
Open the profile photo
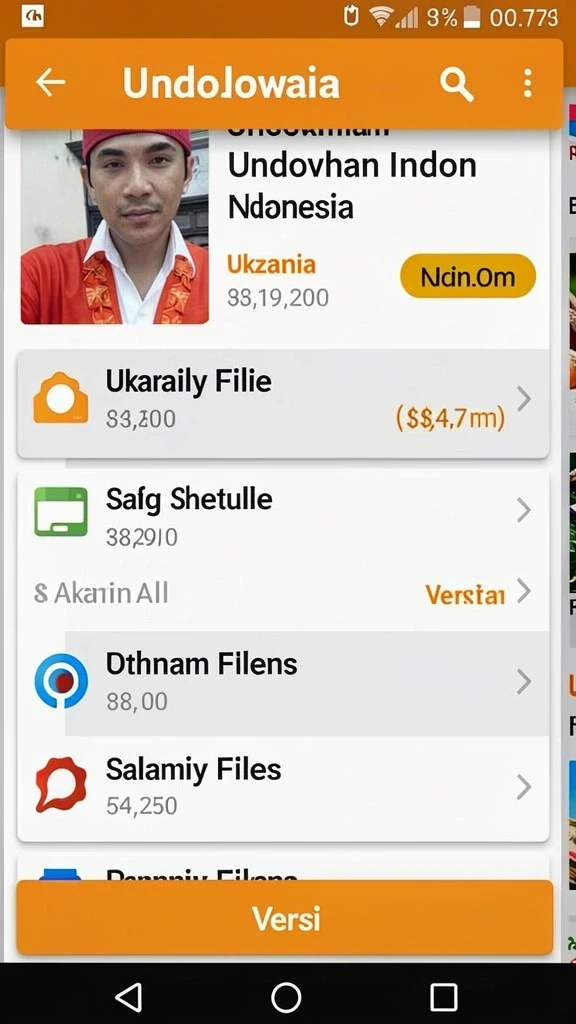click(x=115, y=227)
